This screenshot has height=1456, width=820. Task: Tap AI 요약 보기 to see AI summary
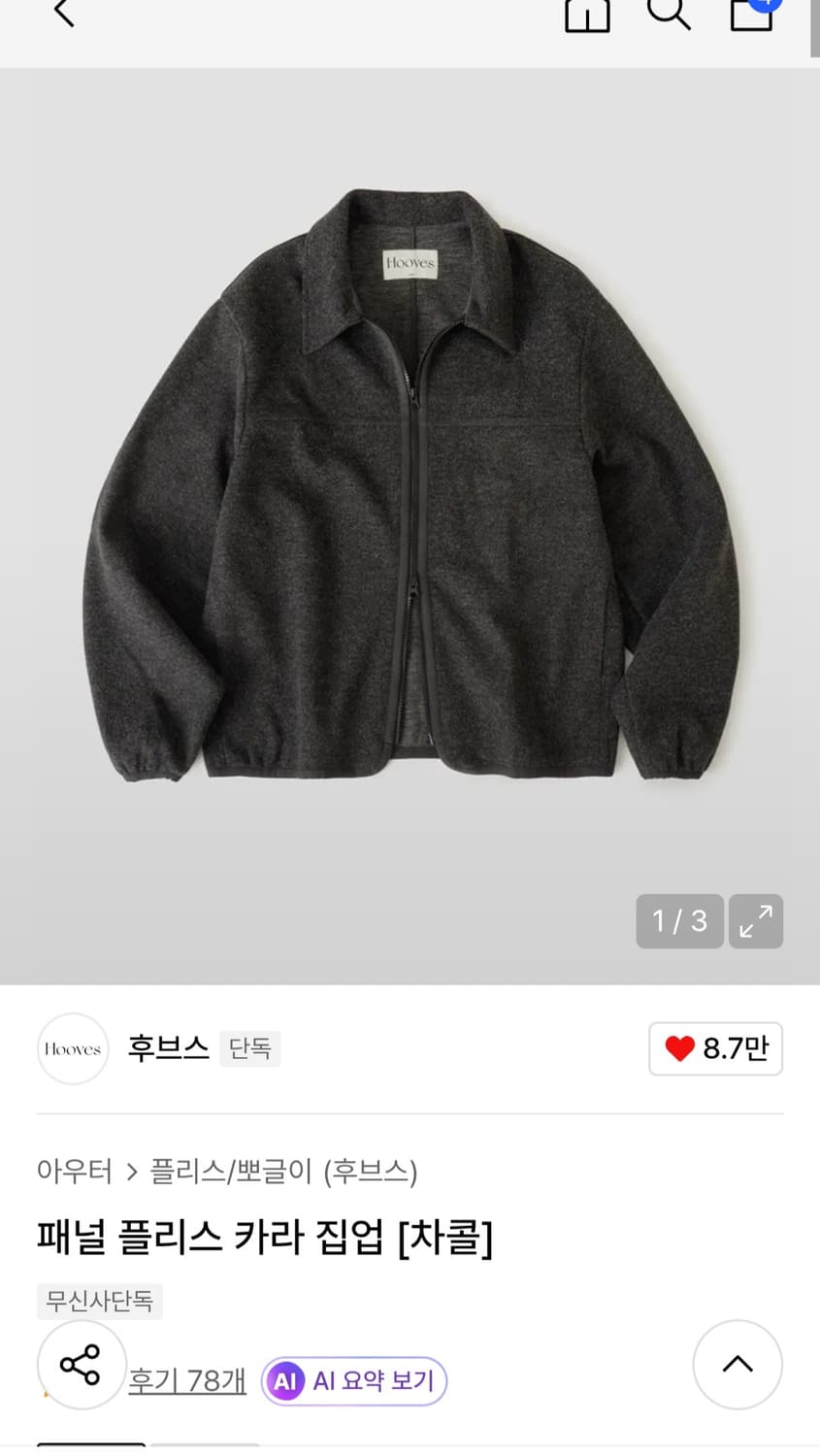(353, 1381)
